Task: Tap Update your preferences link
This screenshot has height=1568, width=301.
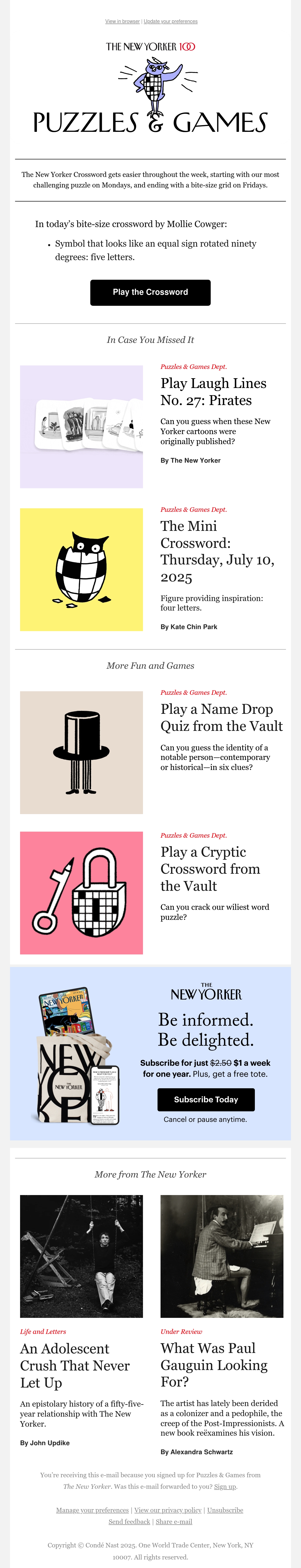Action: click(x=171, y=21)
